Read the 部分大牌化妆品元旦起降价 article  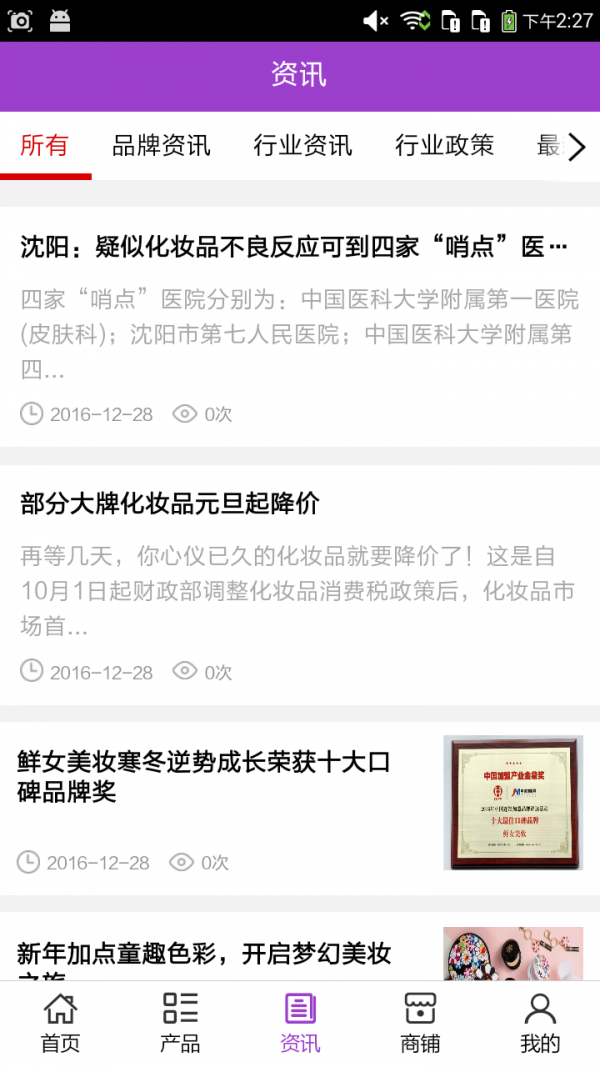click(x=170, y=504)
